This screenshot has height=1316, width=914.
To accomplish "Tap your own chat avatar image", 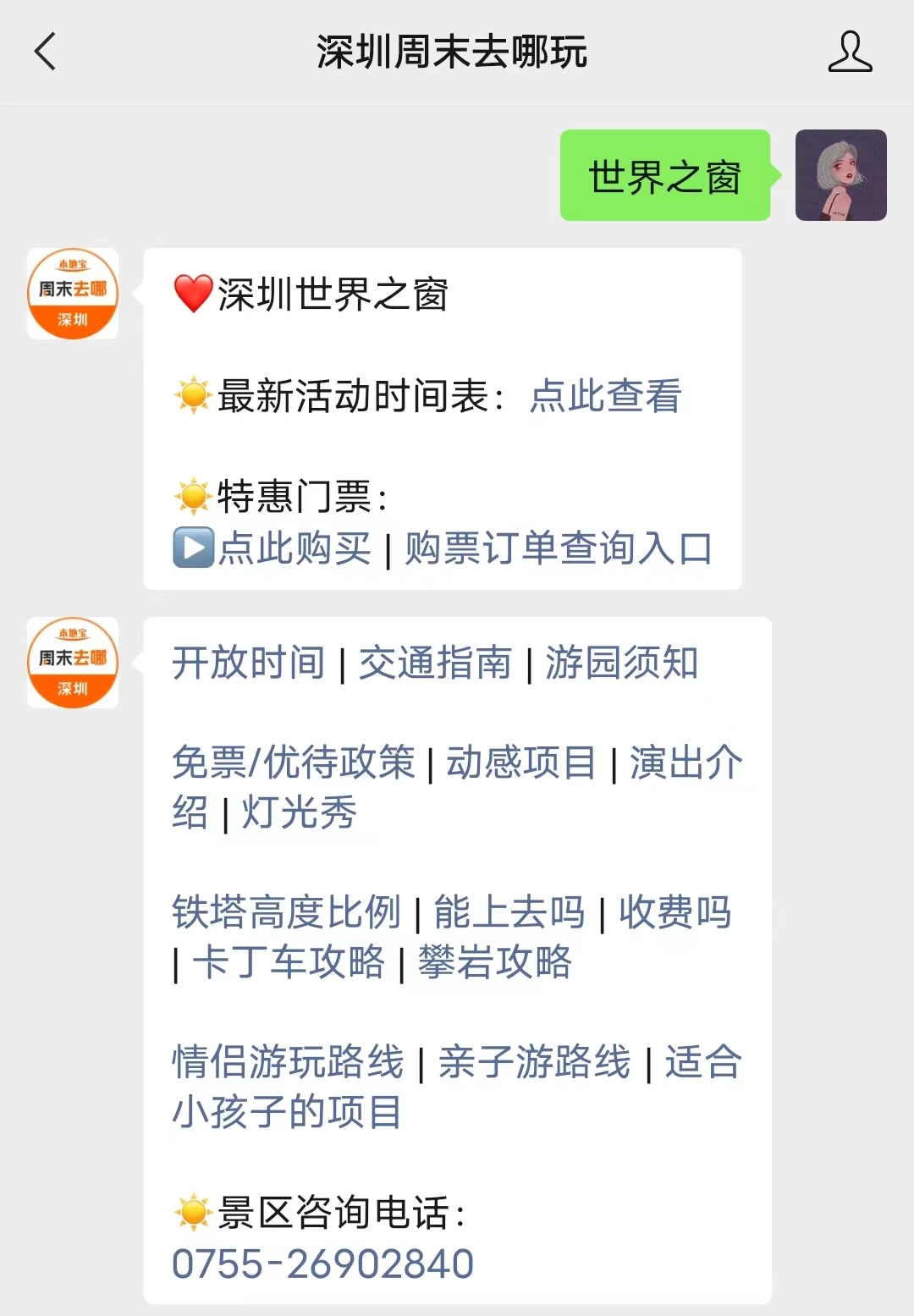I will (x=841, y=177).
